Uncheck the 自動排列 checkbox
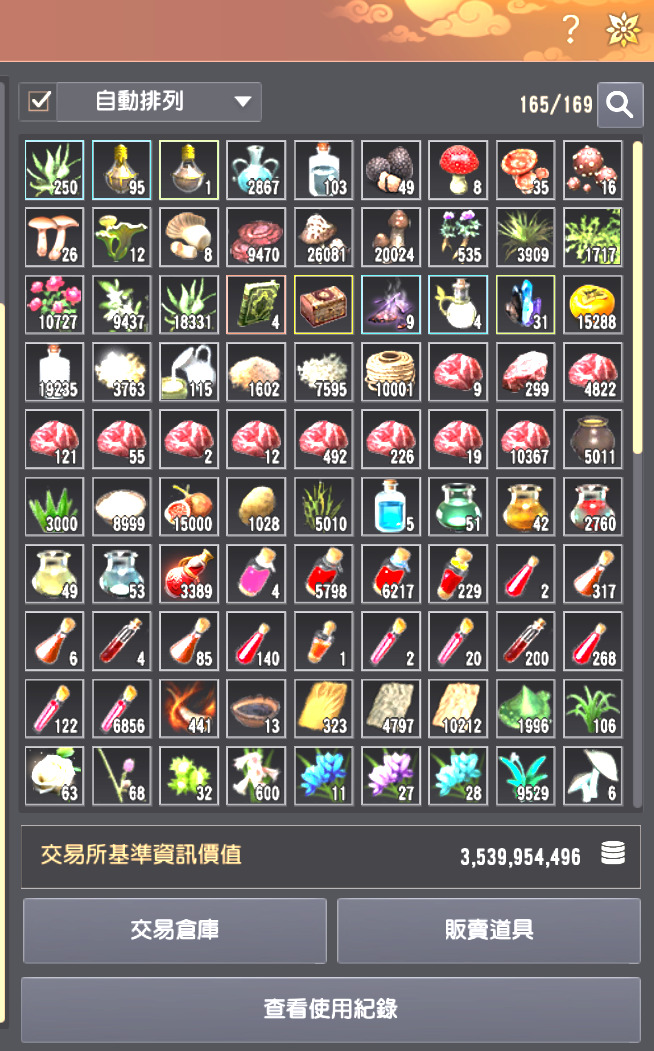Image resolution: width=654 pixels, height=1051 pixels. (x=40, y=102)
